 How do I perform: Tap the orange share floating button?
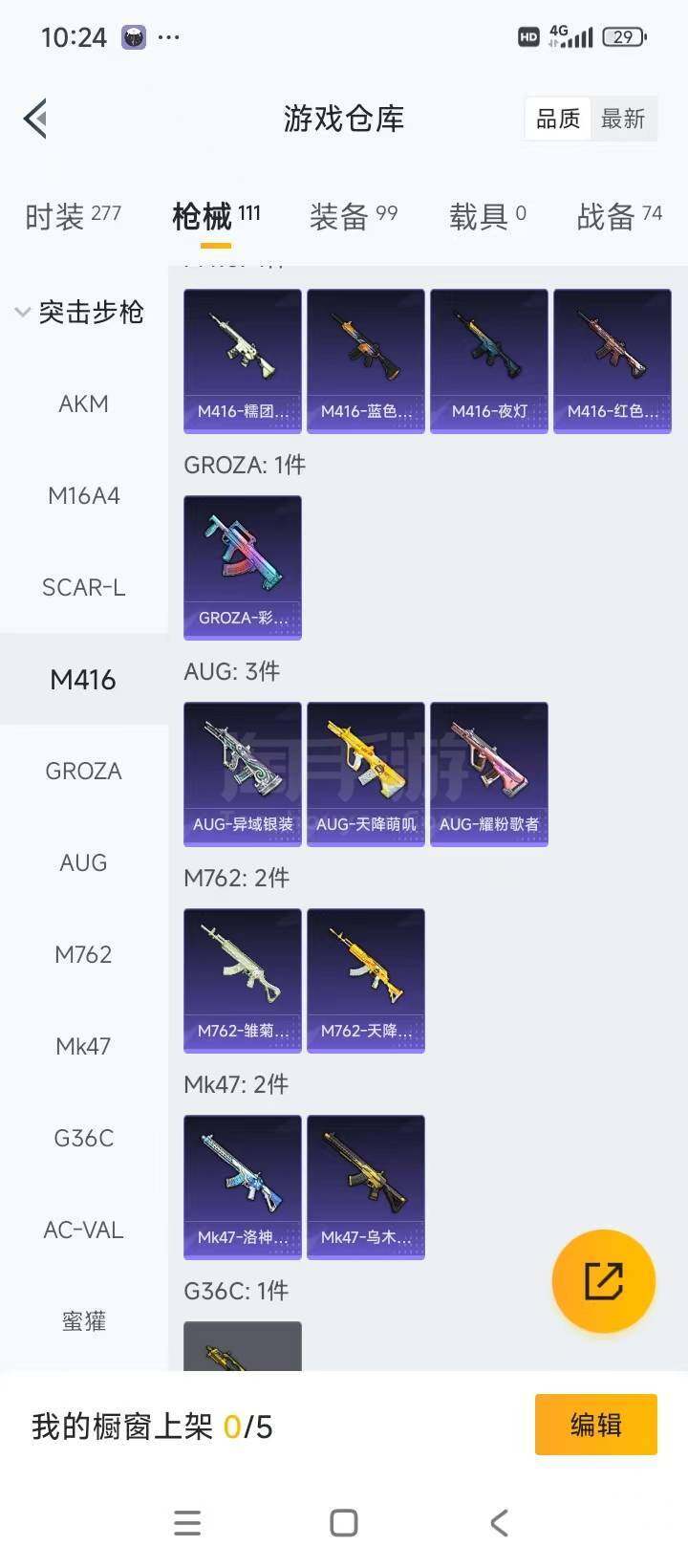tap(603, 1281)
